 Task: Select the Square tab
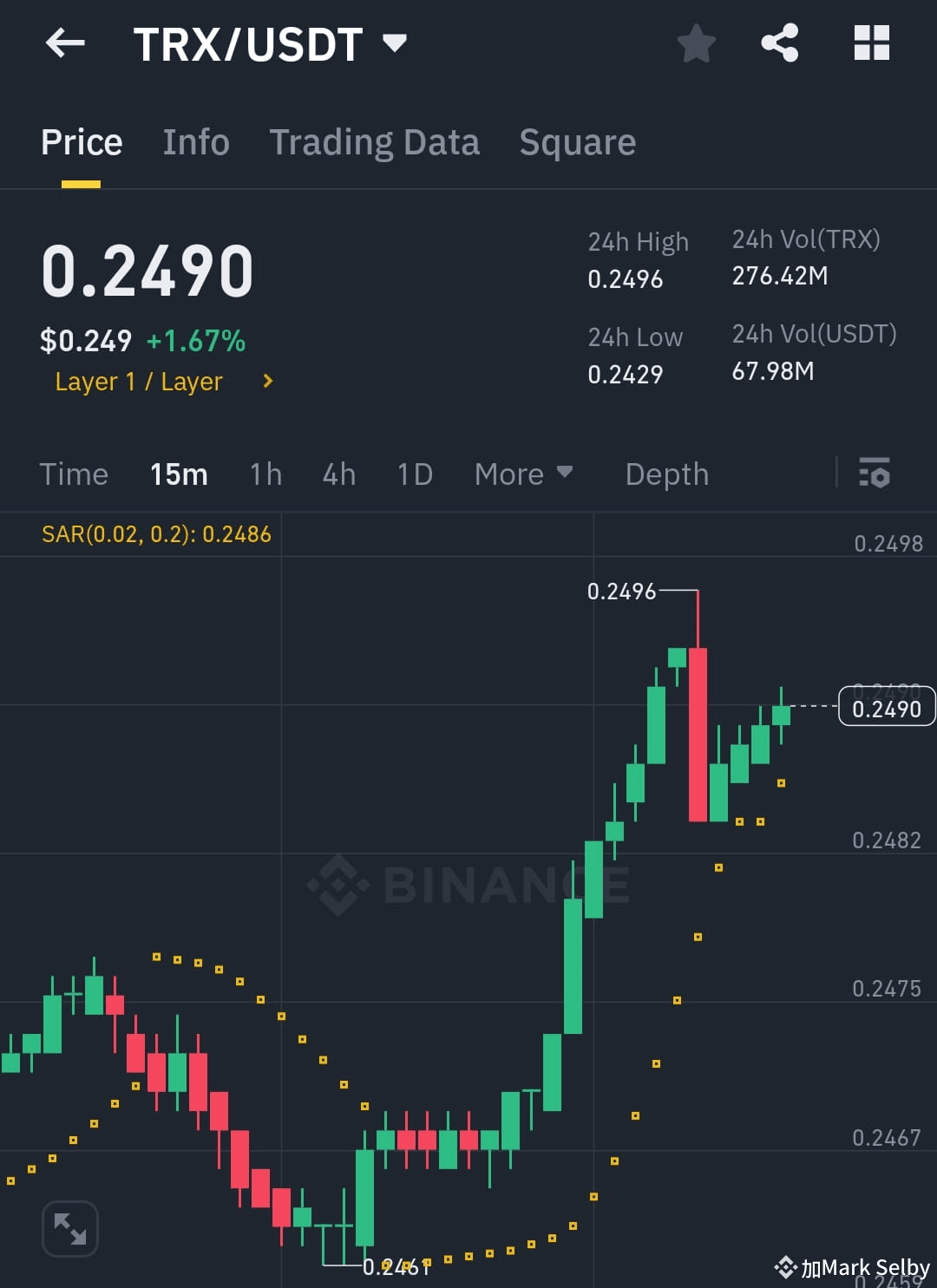tap(577, 142)
